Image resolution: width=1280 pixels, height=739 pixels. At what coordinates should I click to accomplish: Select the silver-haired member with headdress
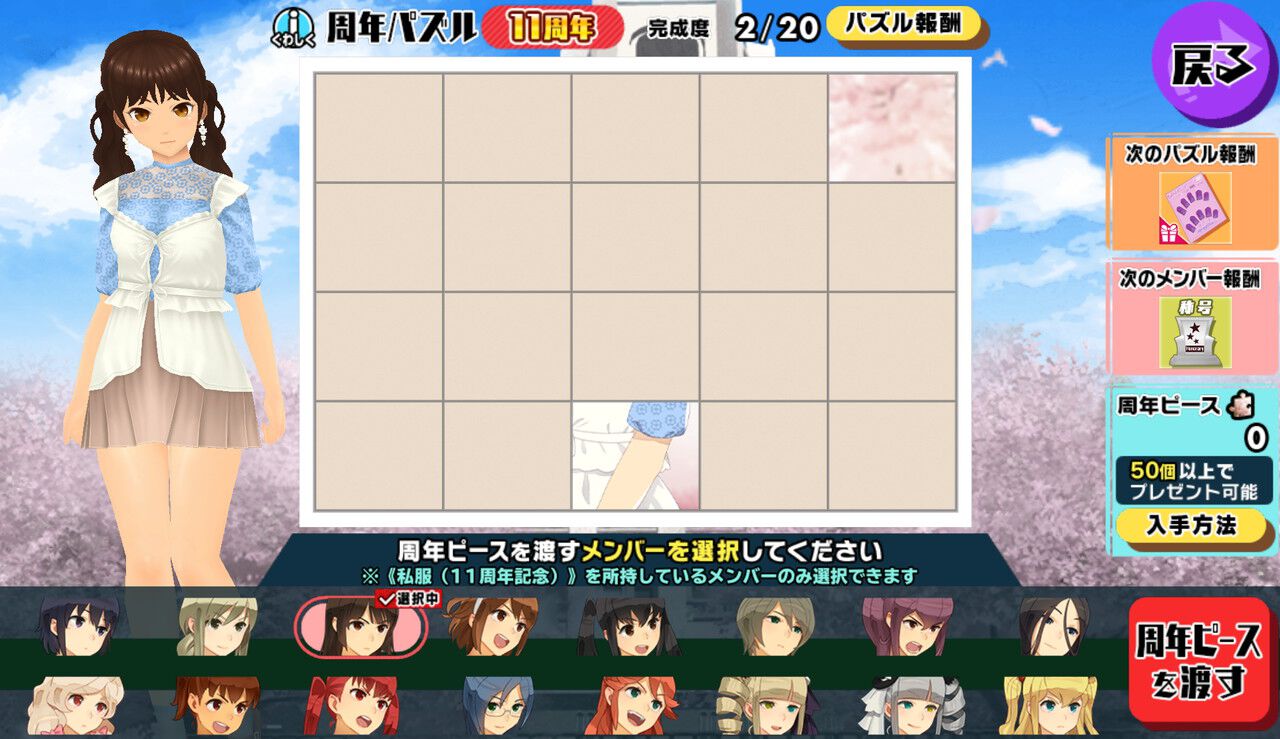click(911, 706)
